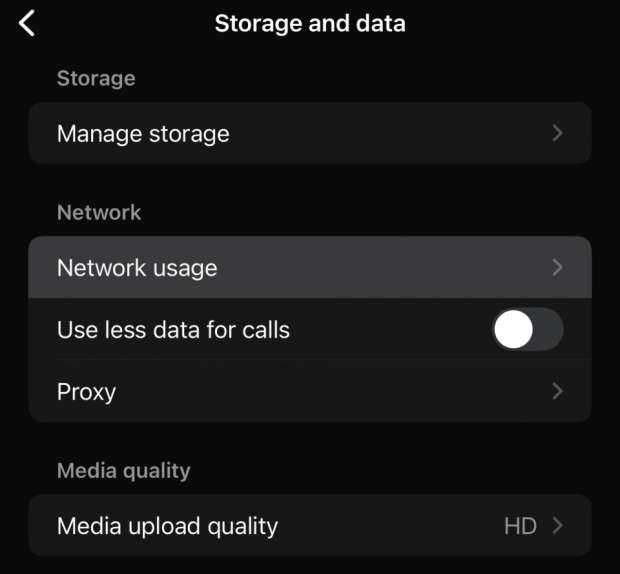Go back from Storage and data

[27, 23]
